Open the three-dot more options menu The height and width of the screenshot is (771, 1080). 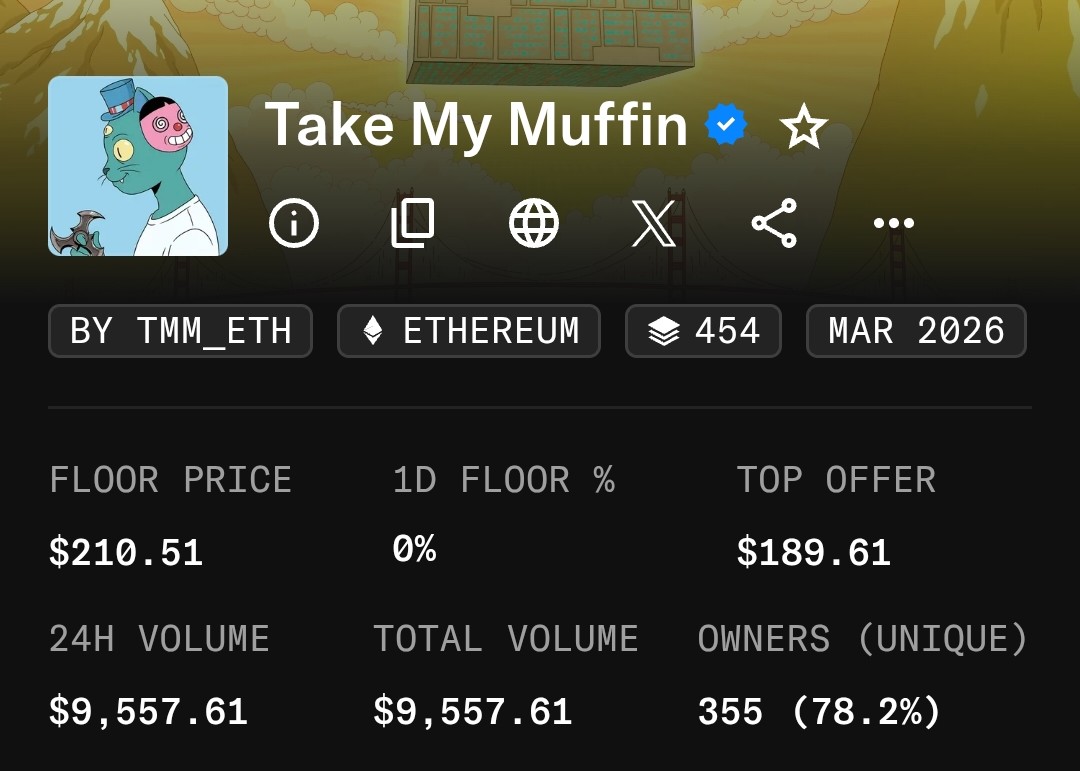tap(893, 223)
